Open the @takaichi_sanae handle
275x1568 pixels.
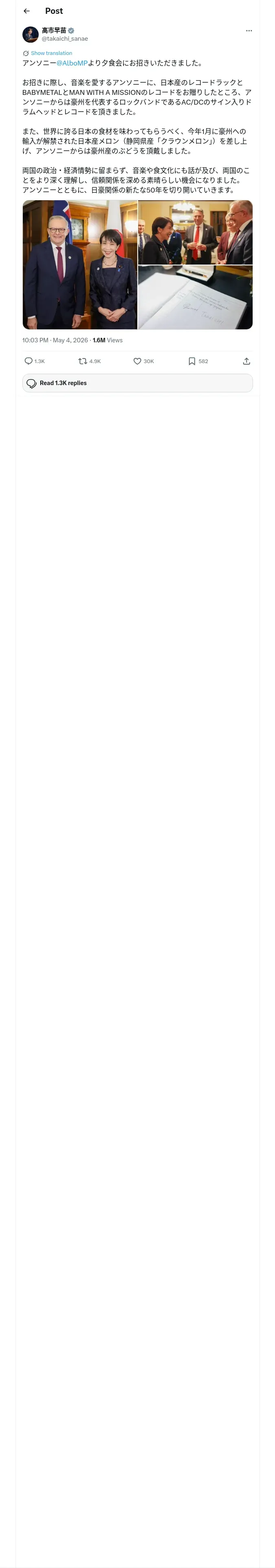[x=65, y=39]
